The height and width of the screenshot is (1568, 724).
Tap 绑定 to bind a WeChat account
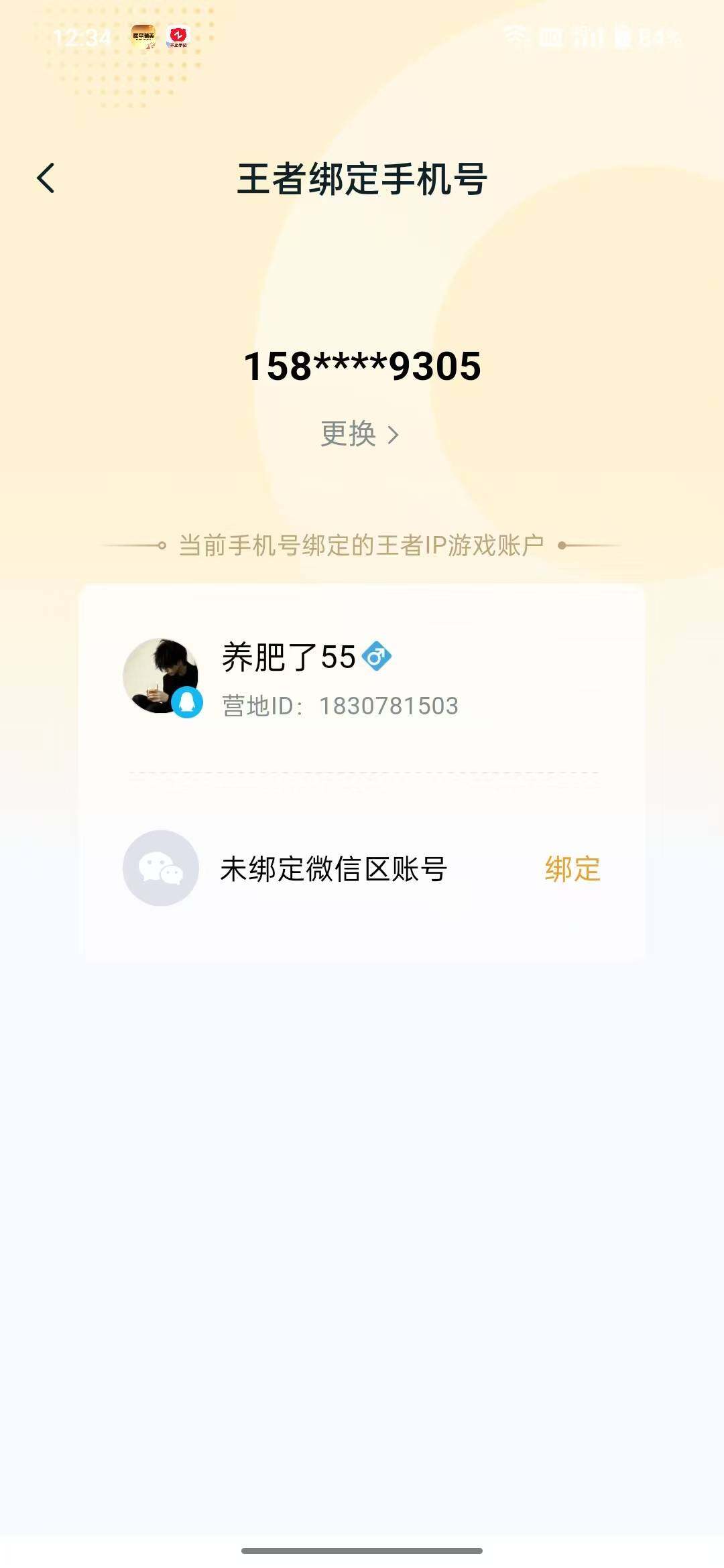[573, 868]
